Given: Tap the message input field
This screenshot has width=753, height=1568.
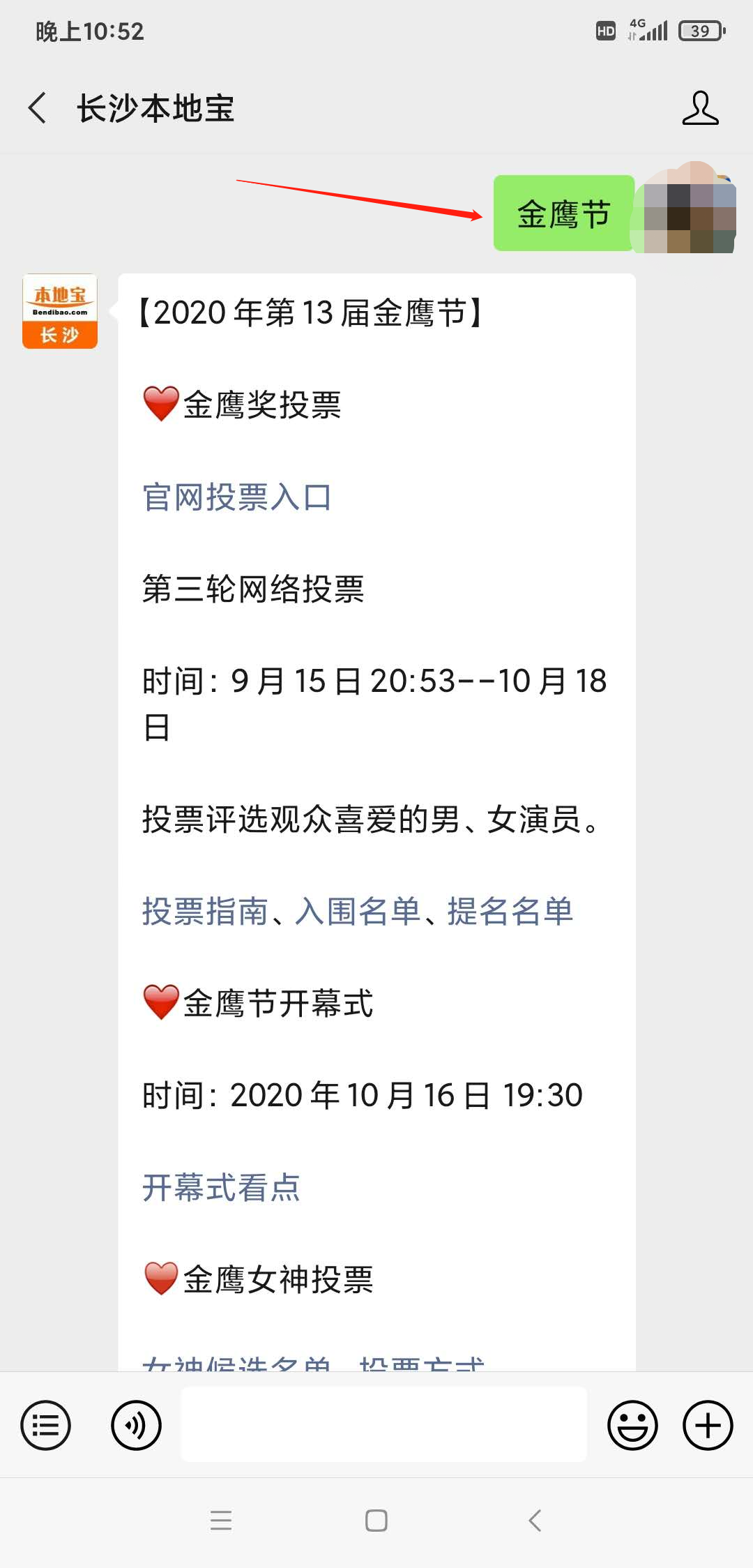Looking at the screenshot, I should 385,1425.
